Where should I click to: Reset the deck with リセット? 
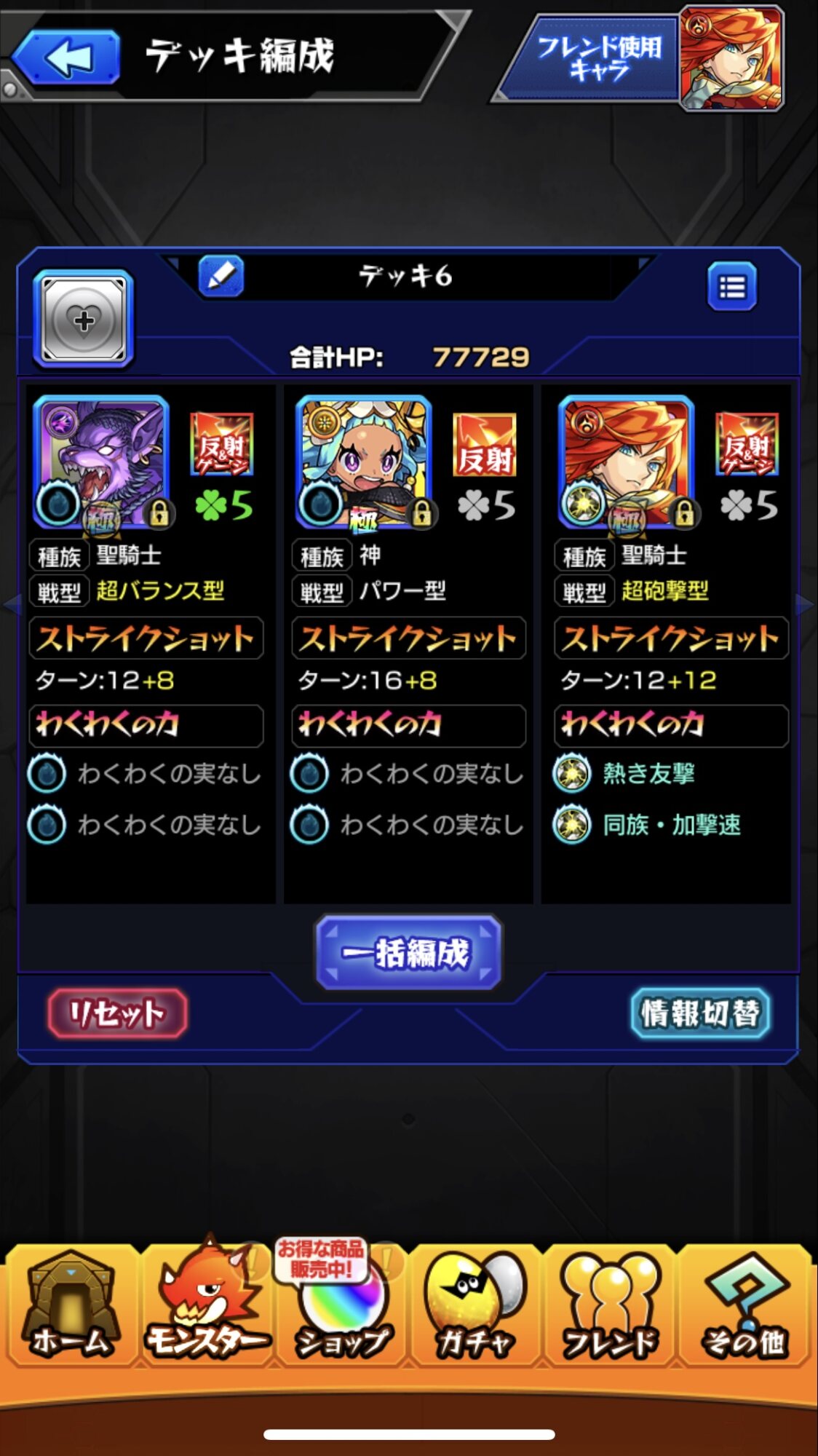click(x=117, y=1013)
